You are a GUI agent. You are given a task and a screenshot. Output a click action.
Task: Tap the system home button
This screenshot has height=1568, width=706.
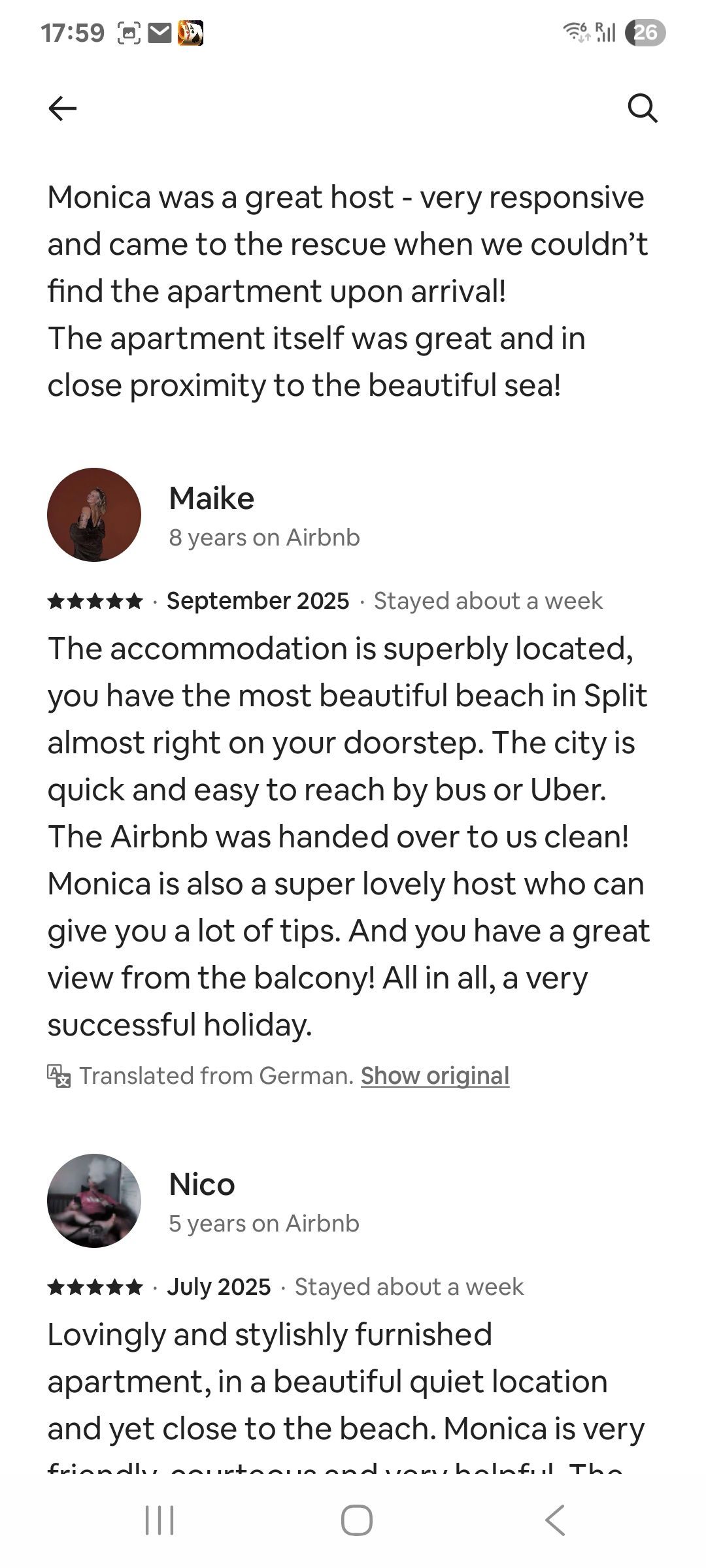pos(356,1520)
